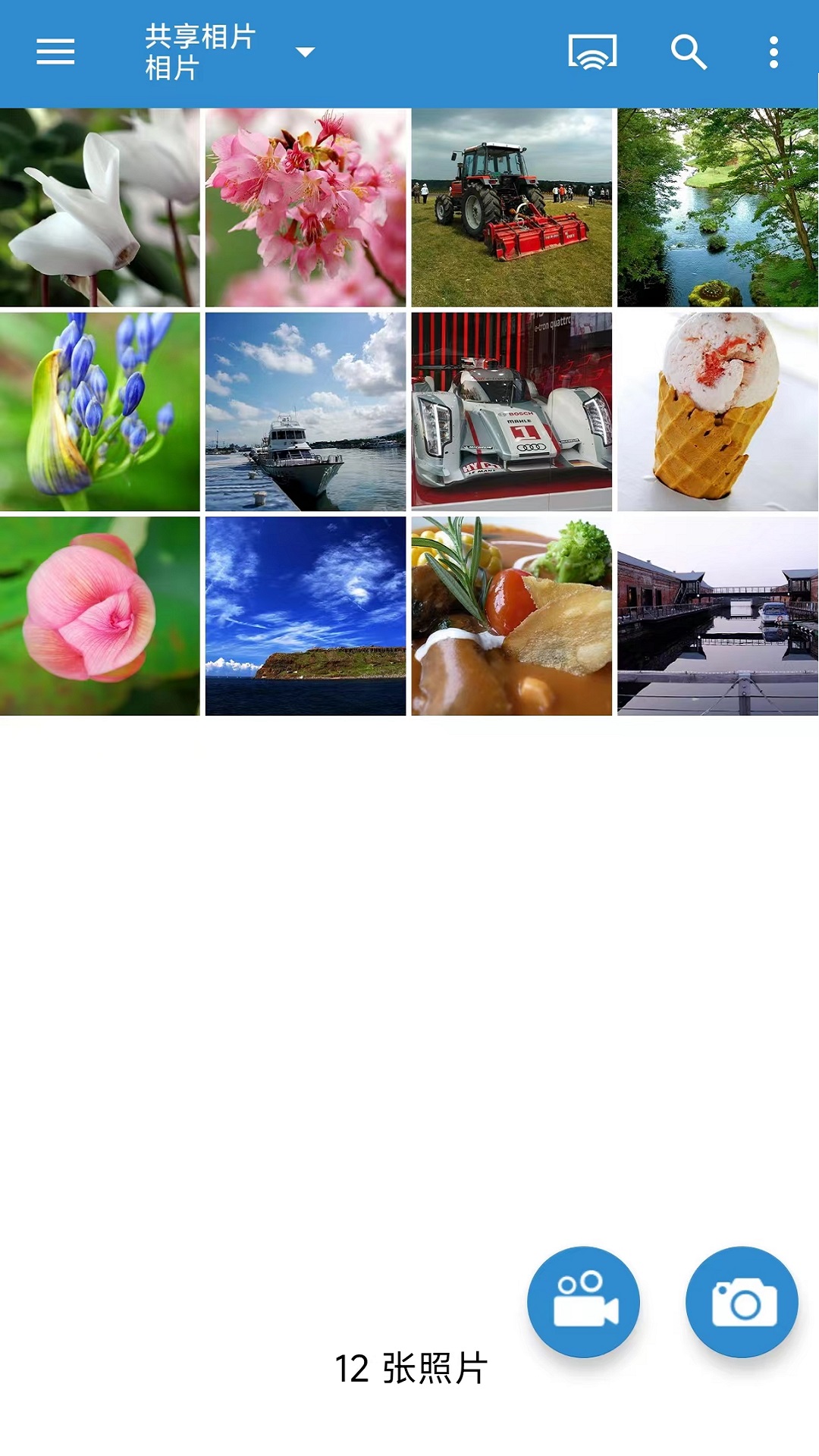View the white yacht harbor photo

click(306, 412)
